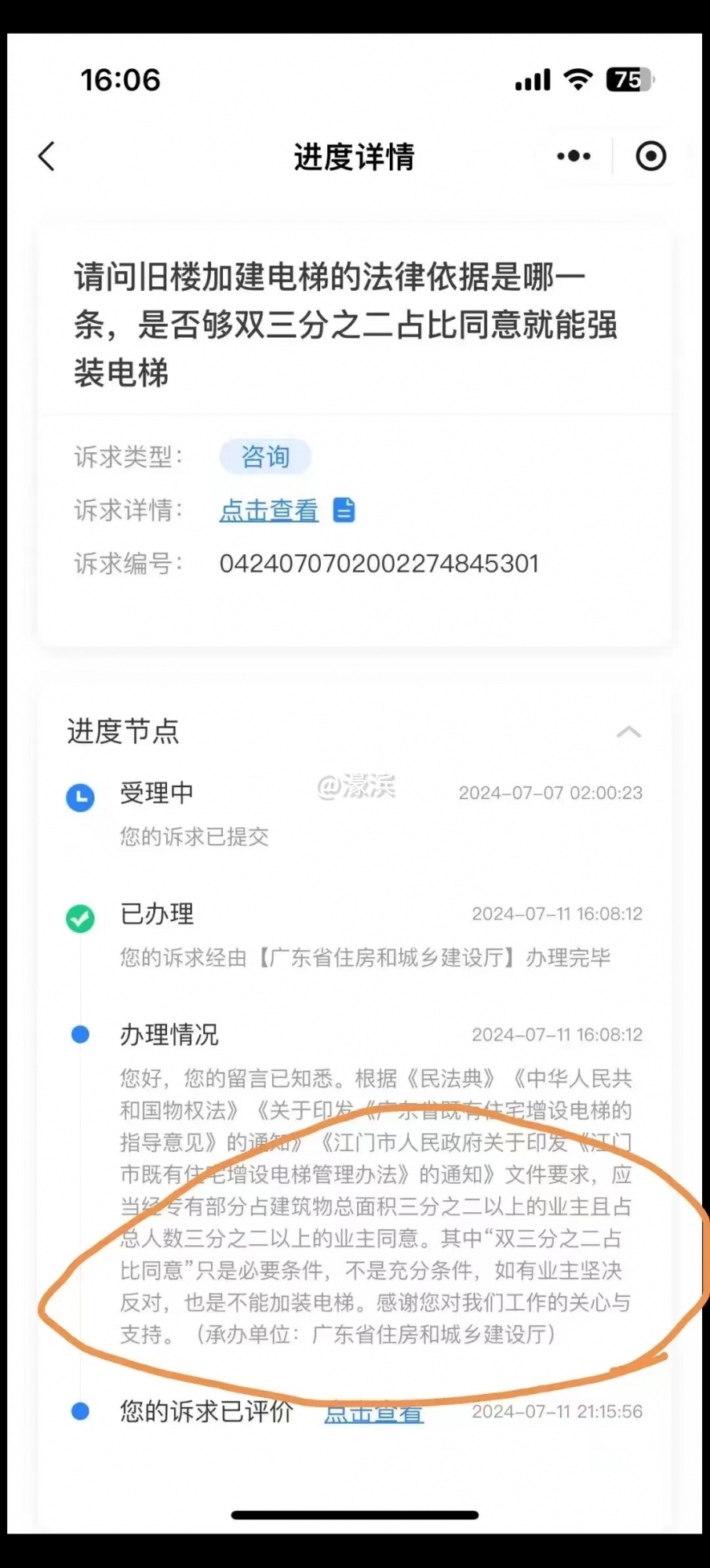Collapse the 进度节点 section with the chevron
This screenshot has height=1568, width=710.
[x=630, y=731]
